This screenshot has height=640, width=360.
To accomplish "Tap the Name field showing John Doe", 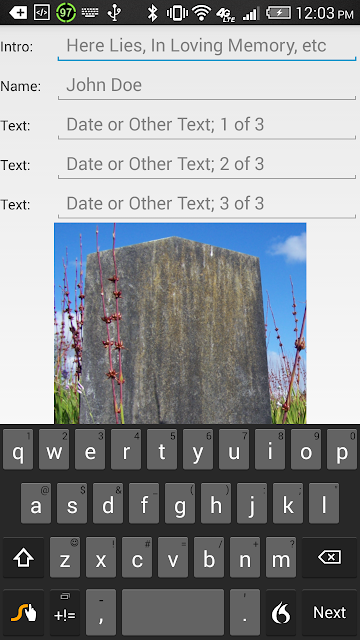I will pyautogui.click(x=207, y=86).
